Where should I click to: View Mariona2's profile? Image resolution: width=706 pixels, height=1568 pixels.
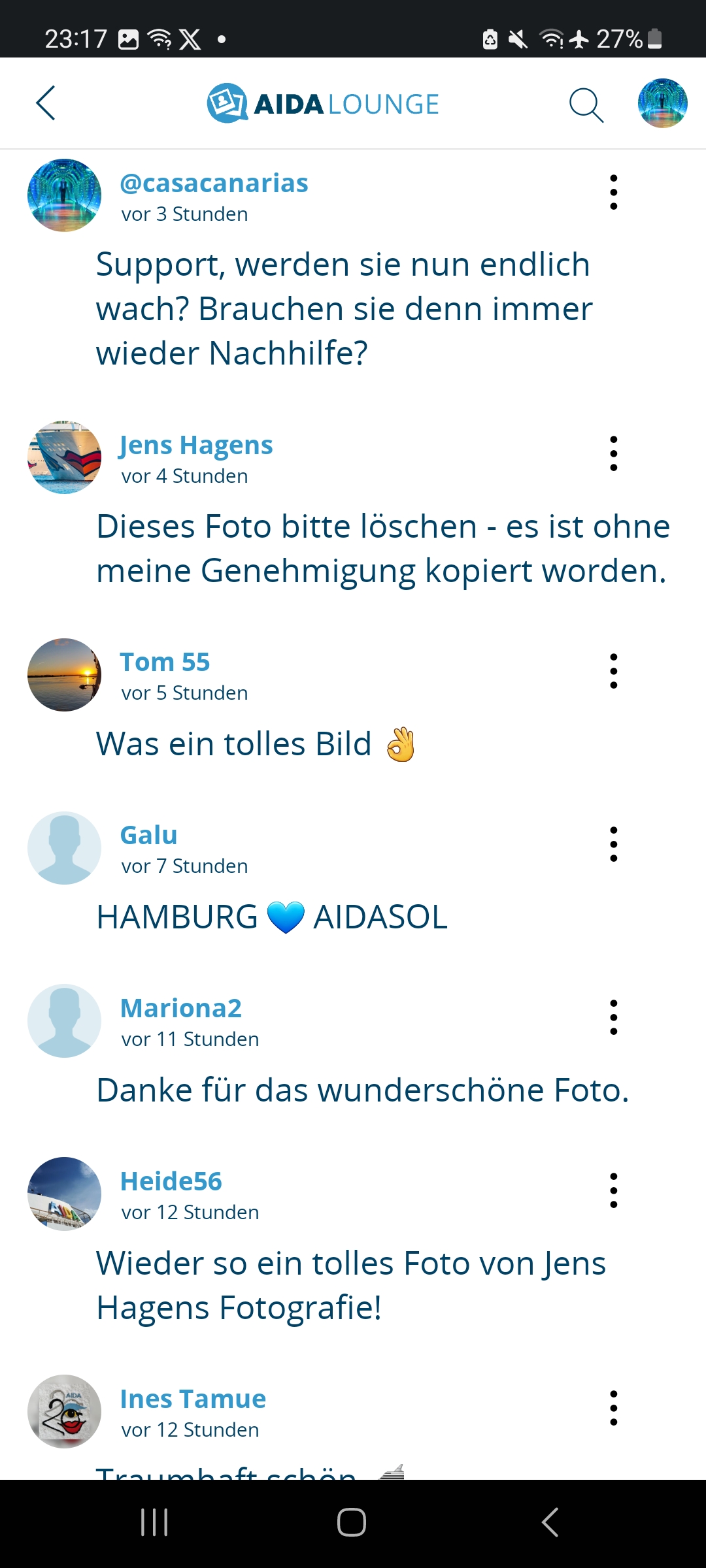pos(181,1009)
